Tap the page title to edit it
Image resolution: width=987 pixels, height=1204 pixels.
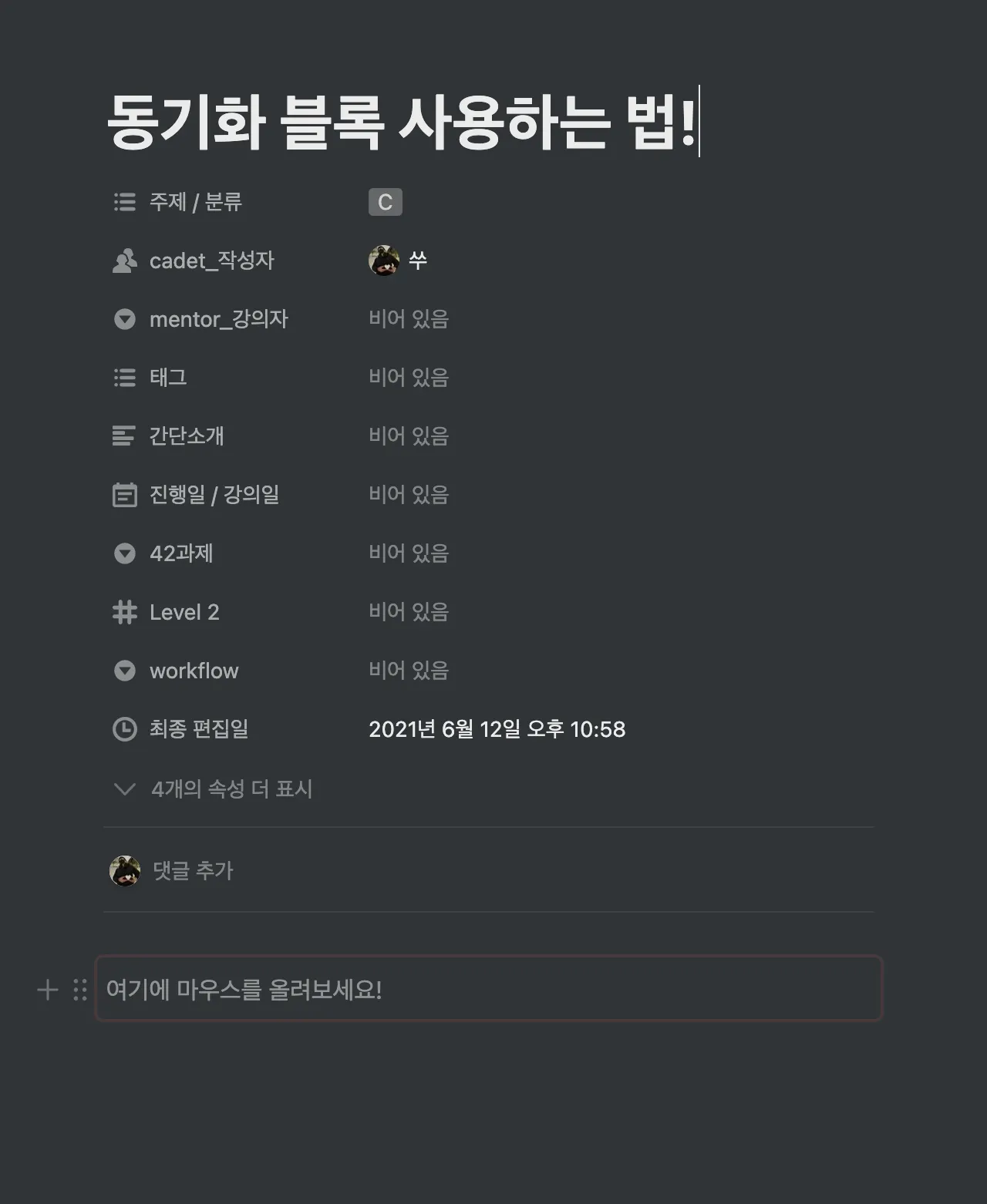[x=401, y=123]
